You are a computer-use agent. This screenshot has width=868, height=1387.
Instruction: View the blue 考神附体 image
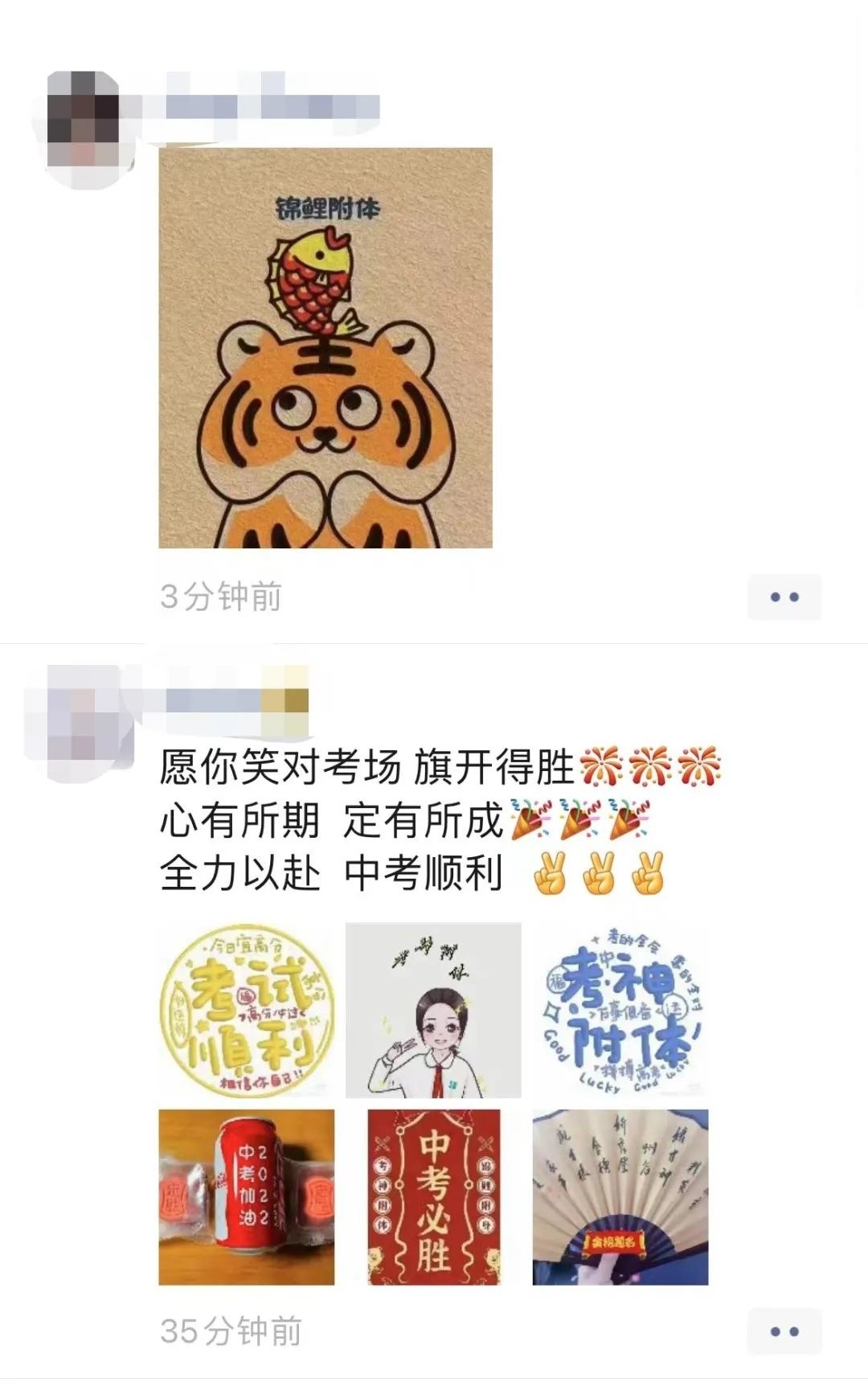(x=620, y=1010)
